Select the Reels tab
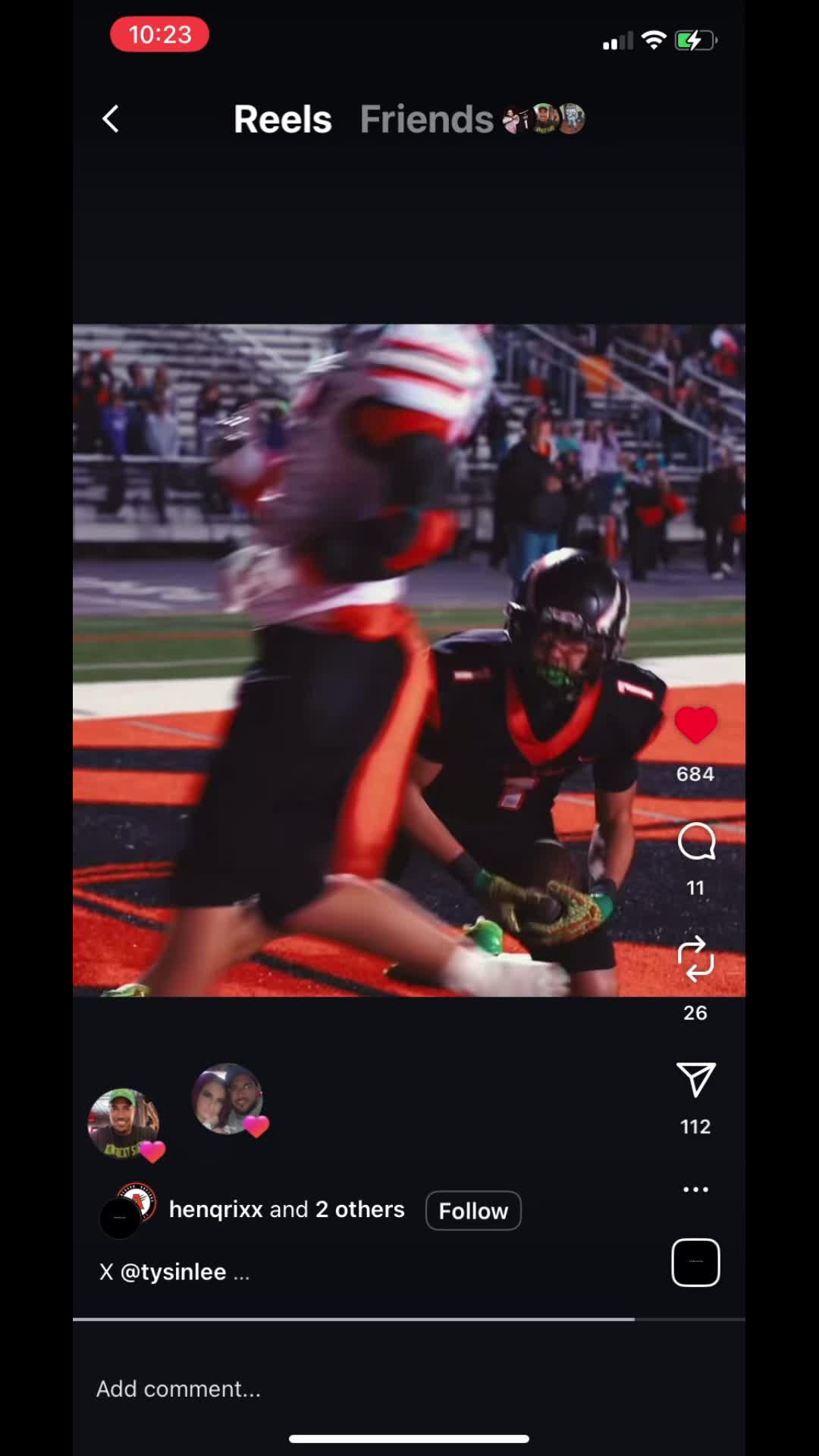 click(282, 119)
